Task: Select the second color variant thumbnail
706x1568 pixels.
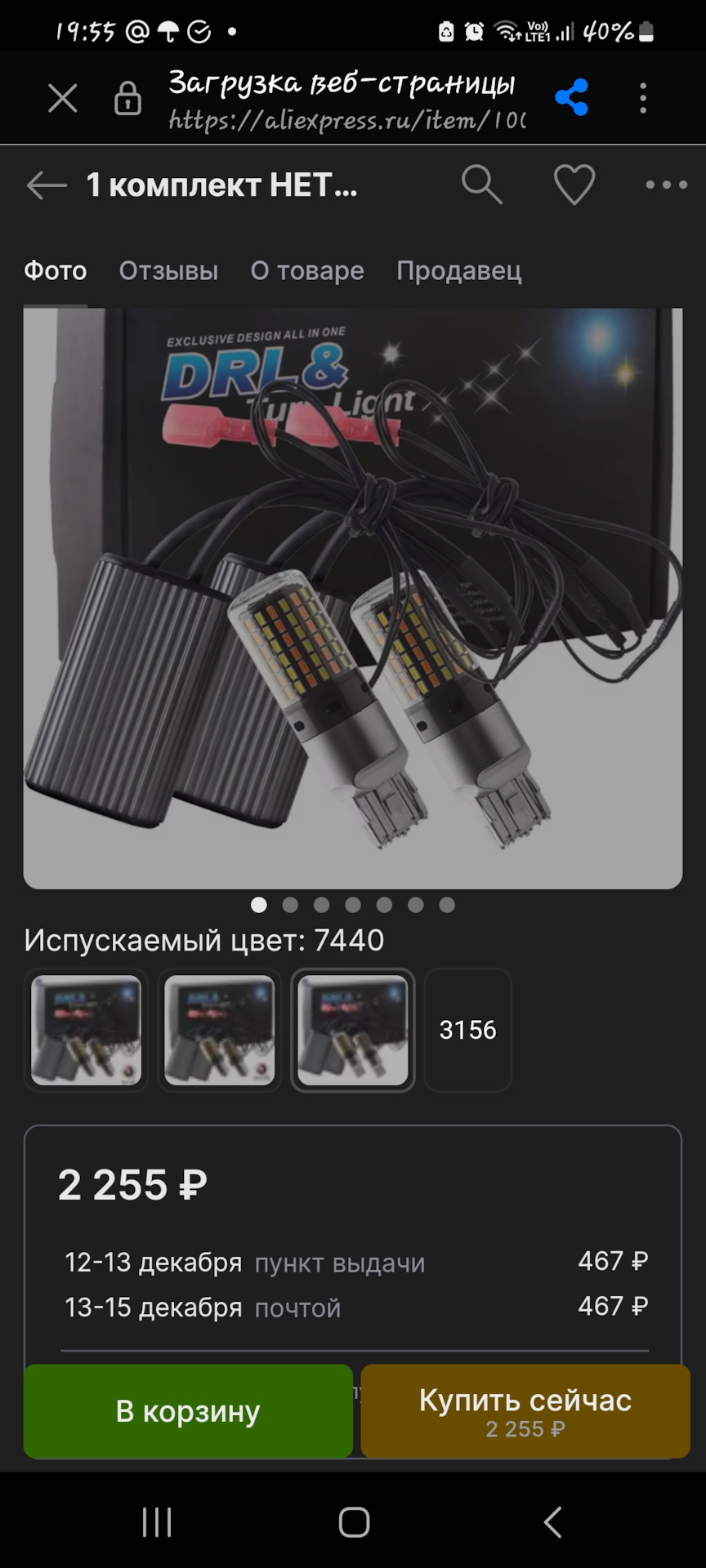Action: tap(219, 1030)
